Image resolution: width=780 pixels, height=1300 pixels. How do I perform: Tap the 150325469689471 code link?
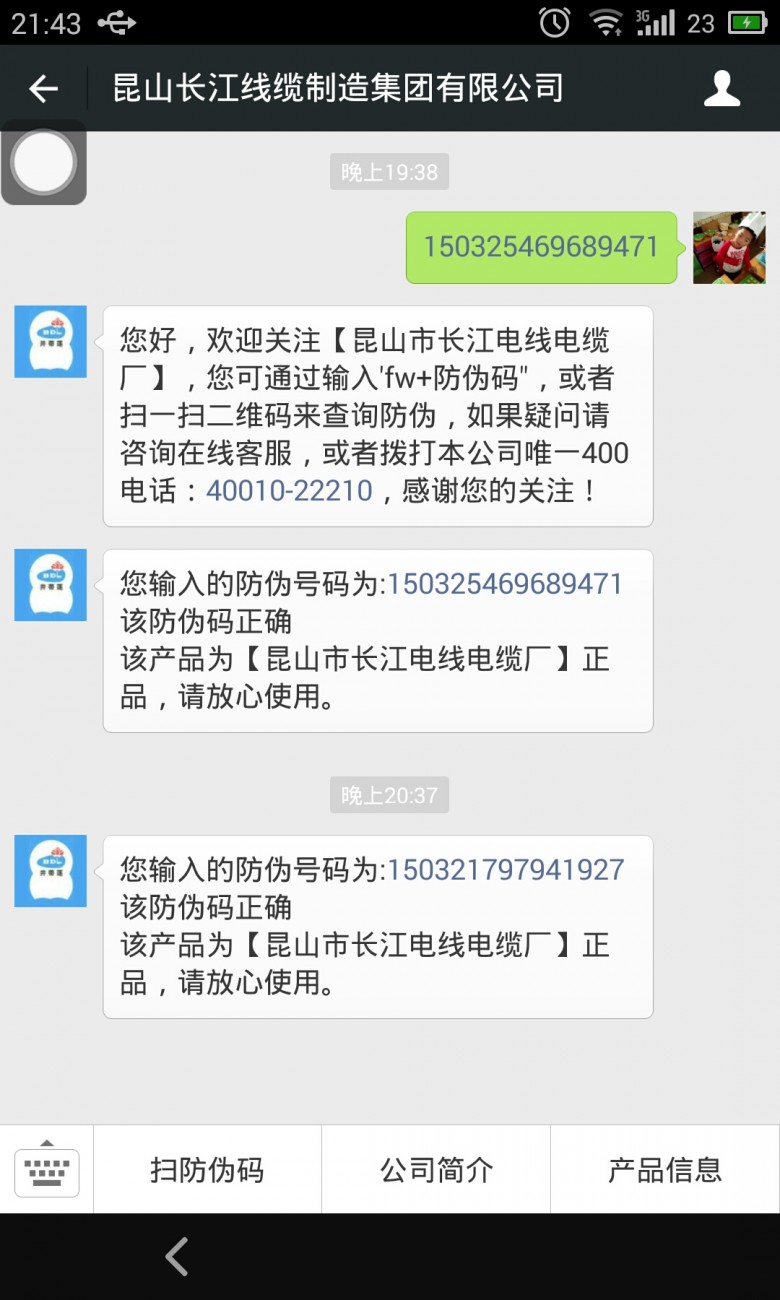tap(505, 584)
